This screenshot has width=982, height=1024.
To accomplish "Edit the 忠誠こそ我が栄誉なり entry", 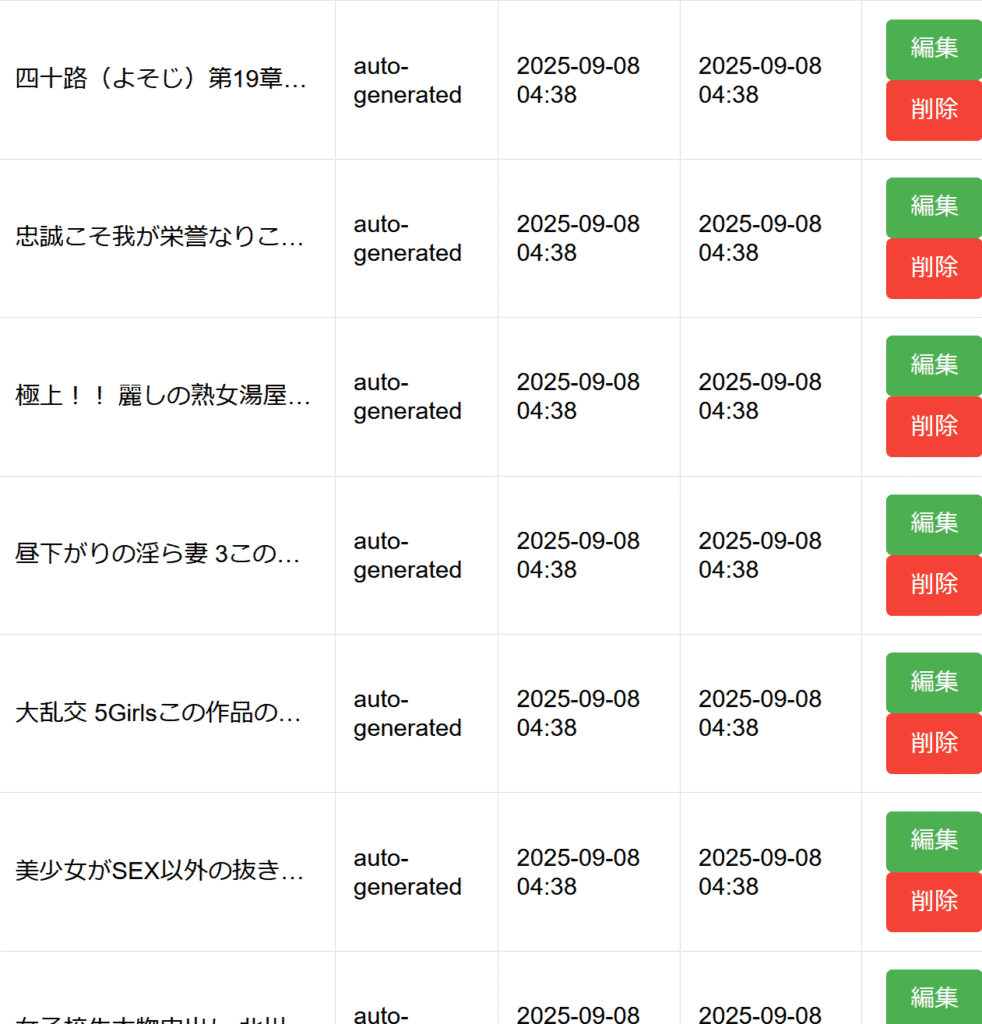I will coord(933,207).
